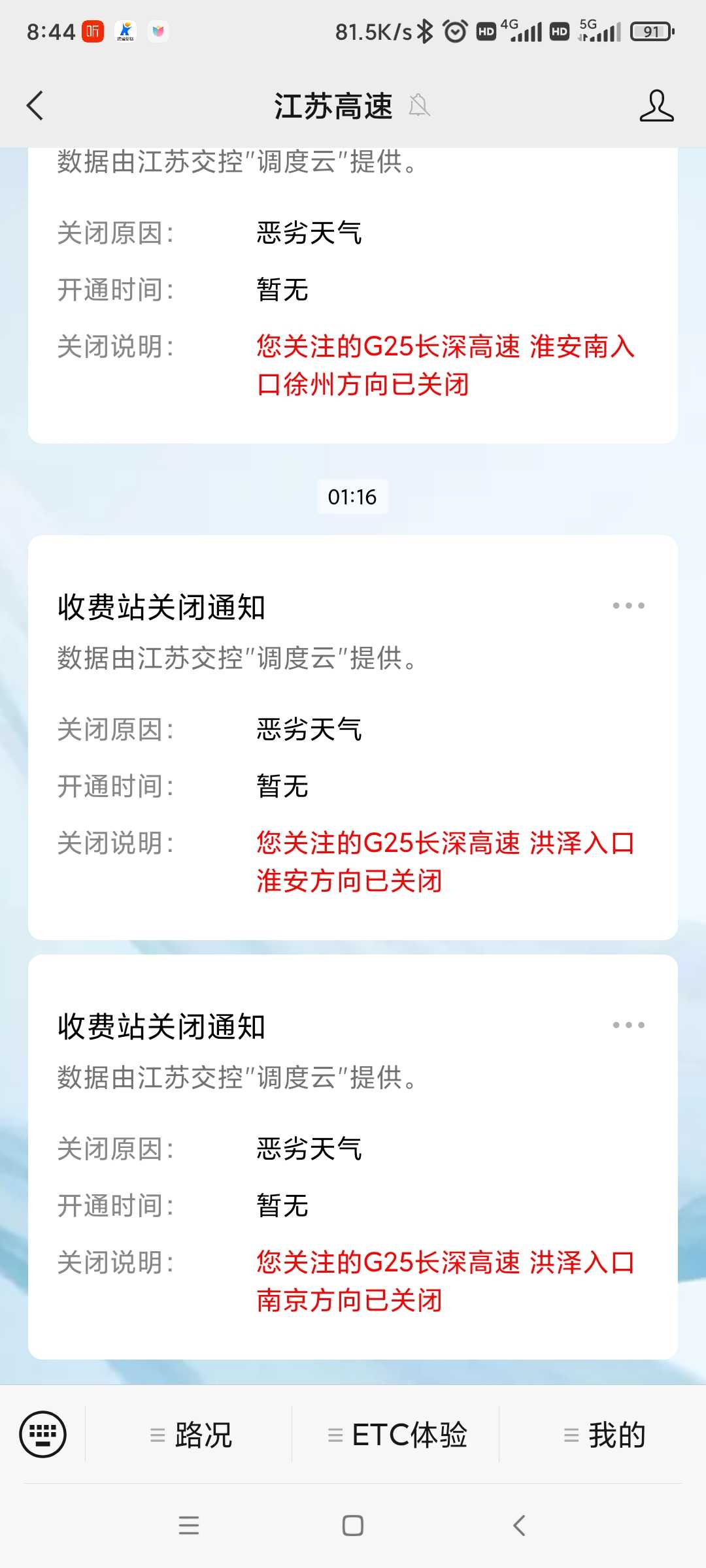Open the 路况 menu
This screenshot has height=1568, width=706.
tap(189, 1435)
